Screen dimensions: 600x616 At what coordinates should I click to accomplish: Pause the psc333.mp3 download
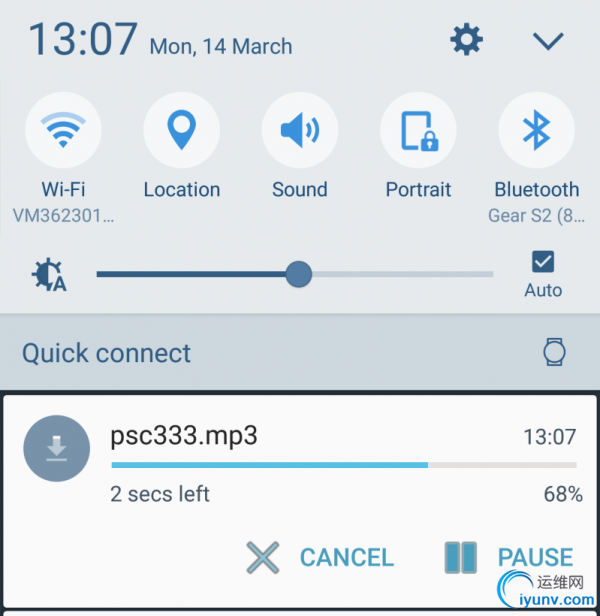tap(509, 557)
